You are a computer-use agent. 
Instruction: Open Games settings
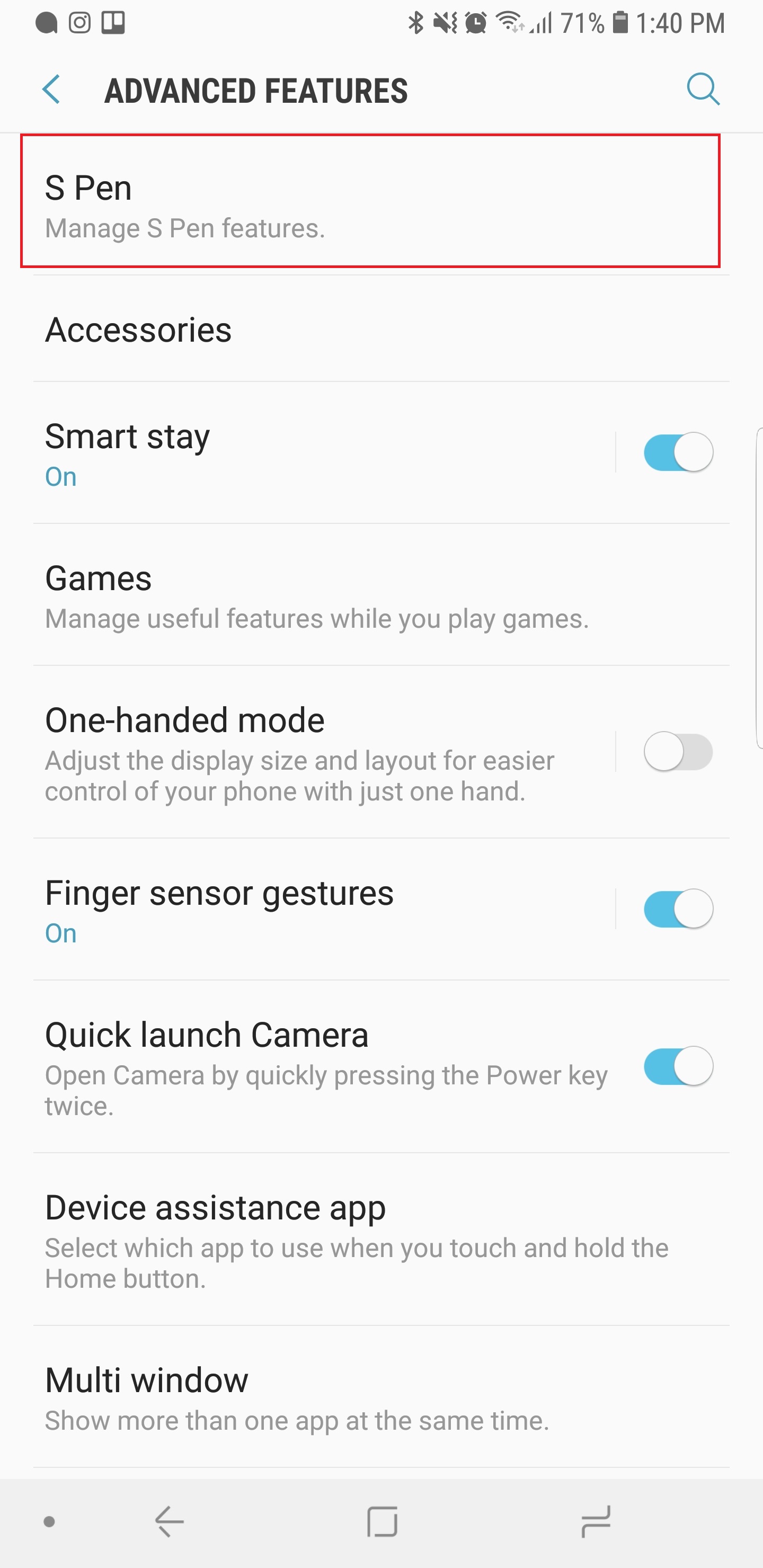381,595
